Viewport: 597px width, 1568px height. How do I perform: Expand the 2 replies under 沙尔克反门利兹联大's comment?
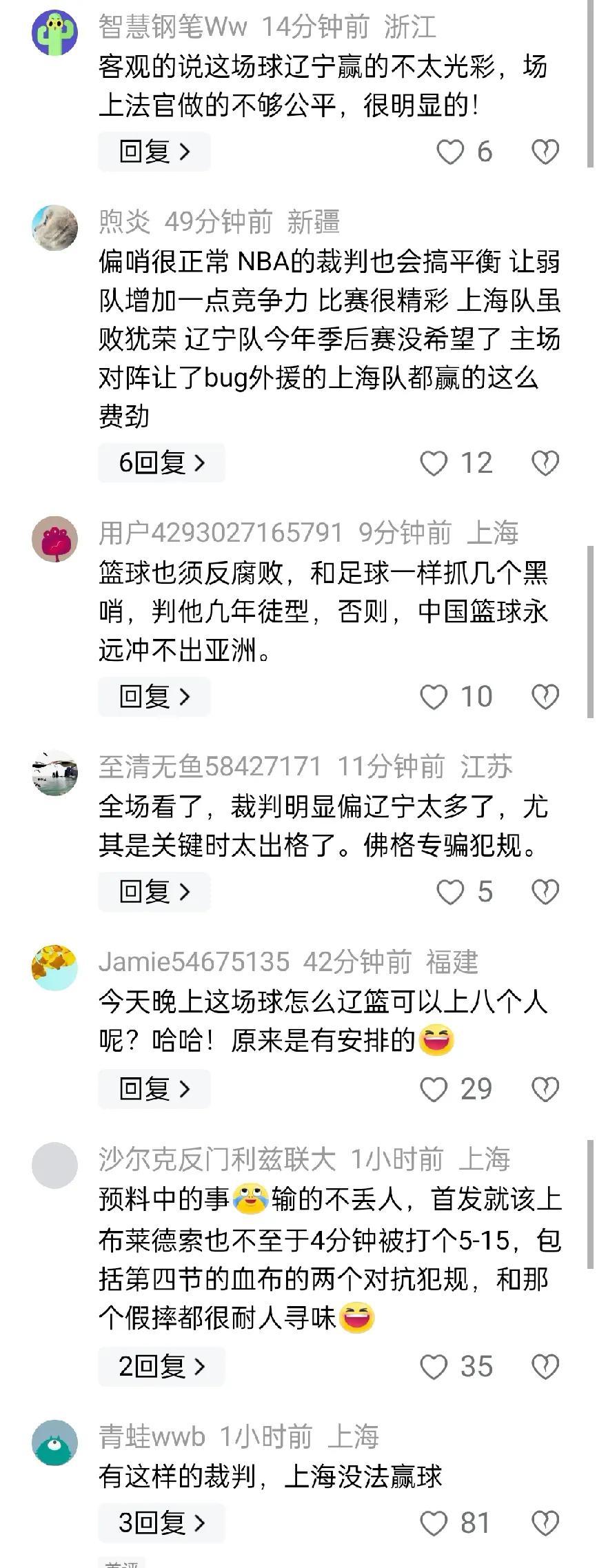(161, 1367)
